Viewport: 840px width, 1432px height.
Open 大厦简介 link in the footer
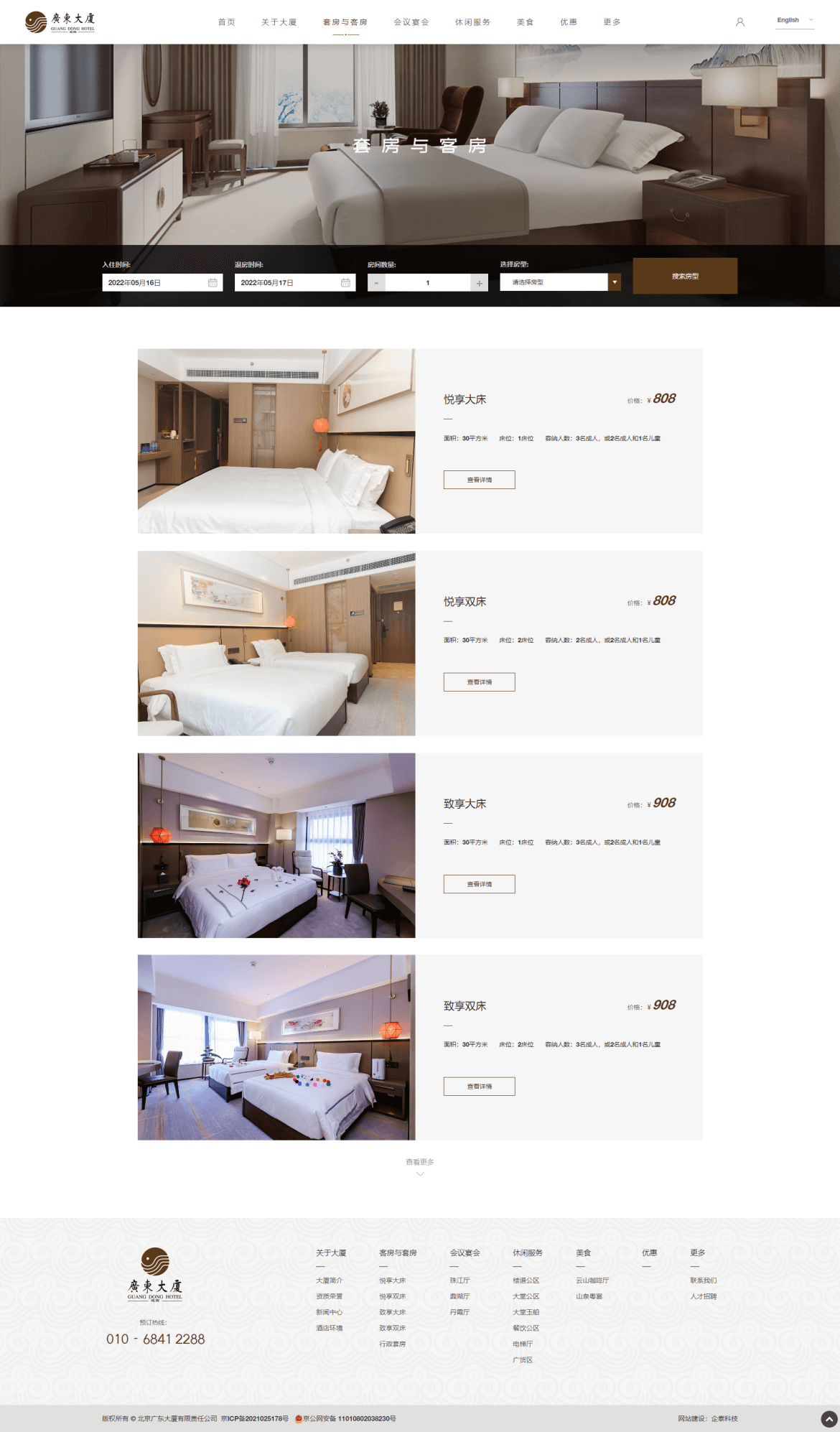coord(330,1280)
